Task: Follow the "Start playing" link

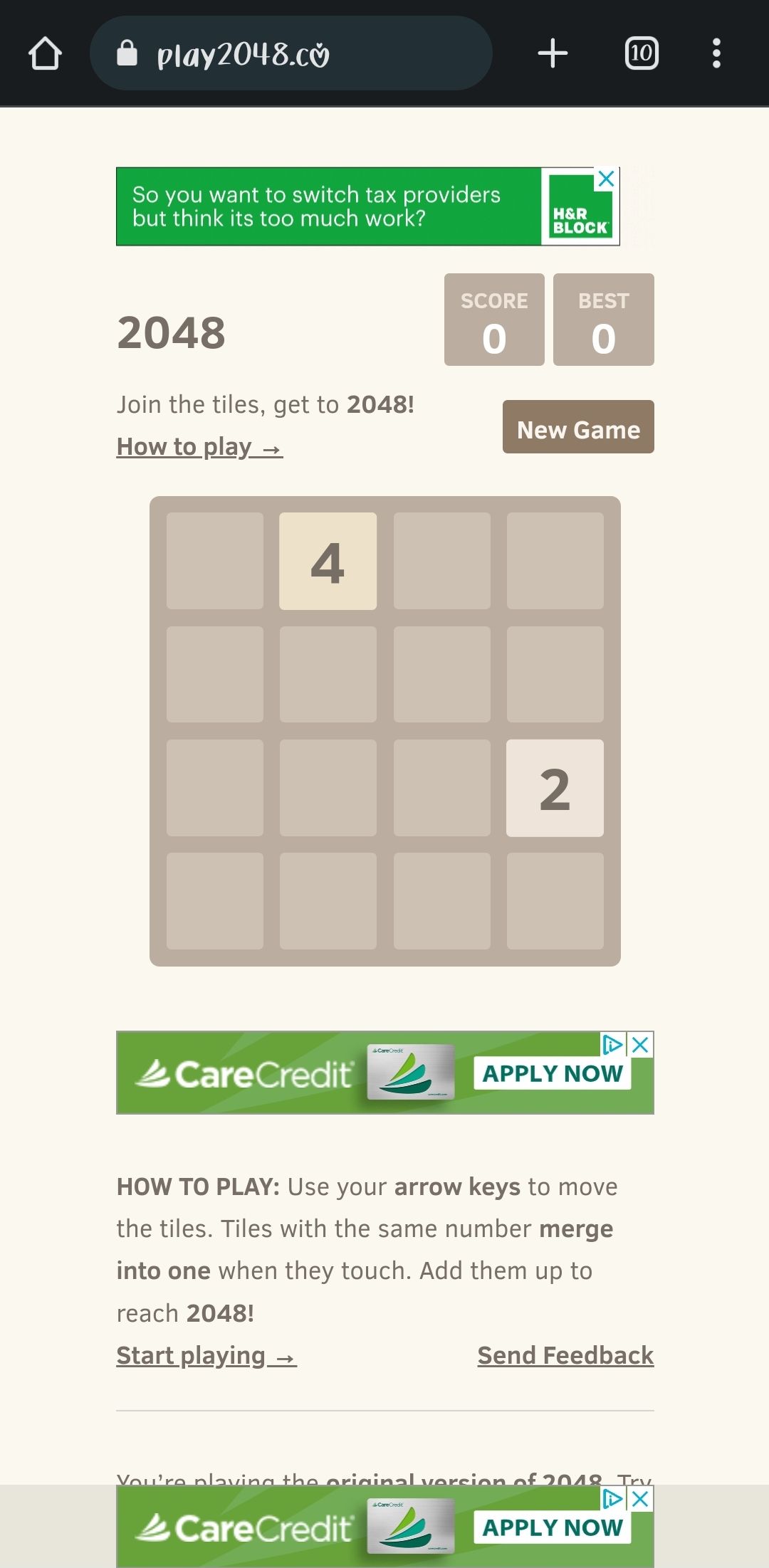Action: (206, 1356)
